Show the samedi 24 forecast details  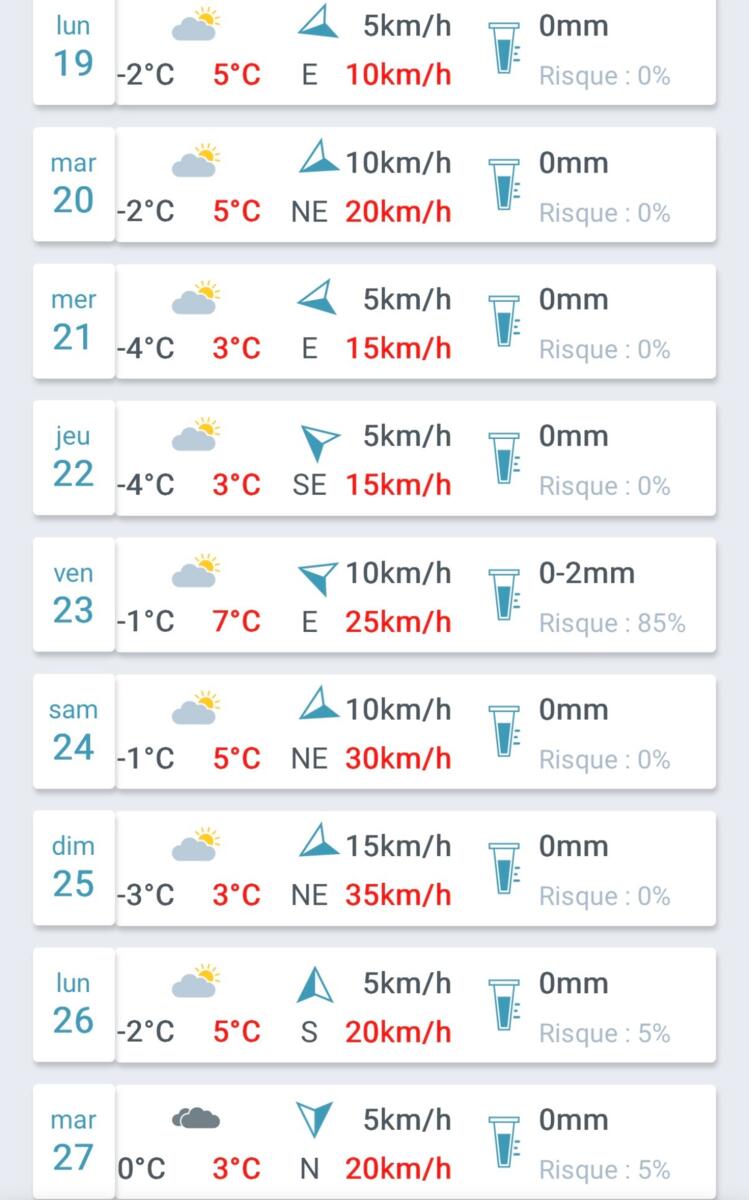[374, 733]
